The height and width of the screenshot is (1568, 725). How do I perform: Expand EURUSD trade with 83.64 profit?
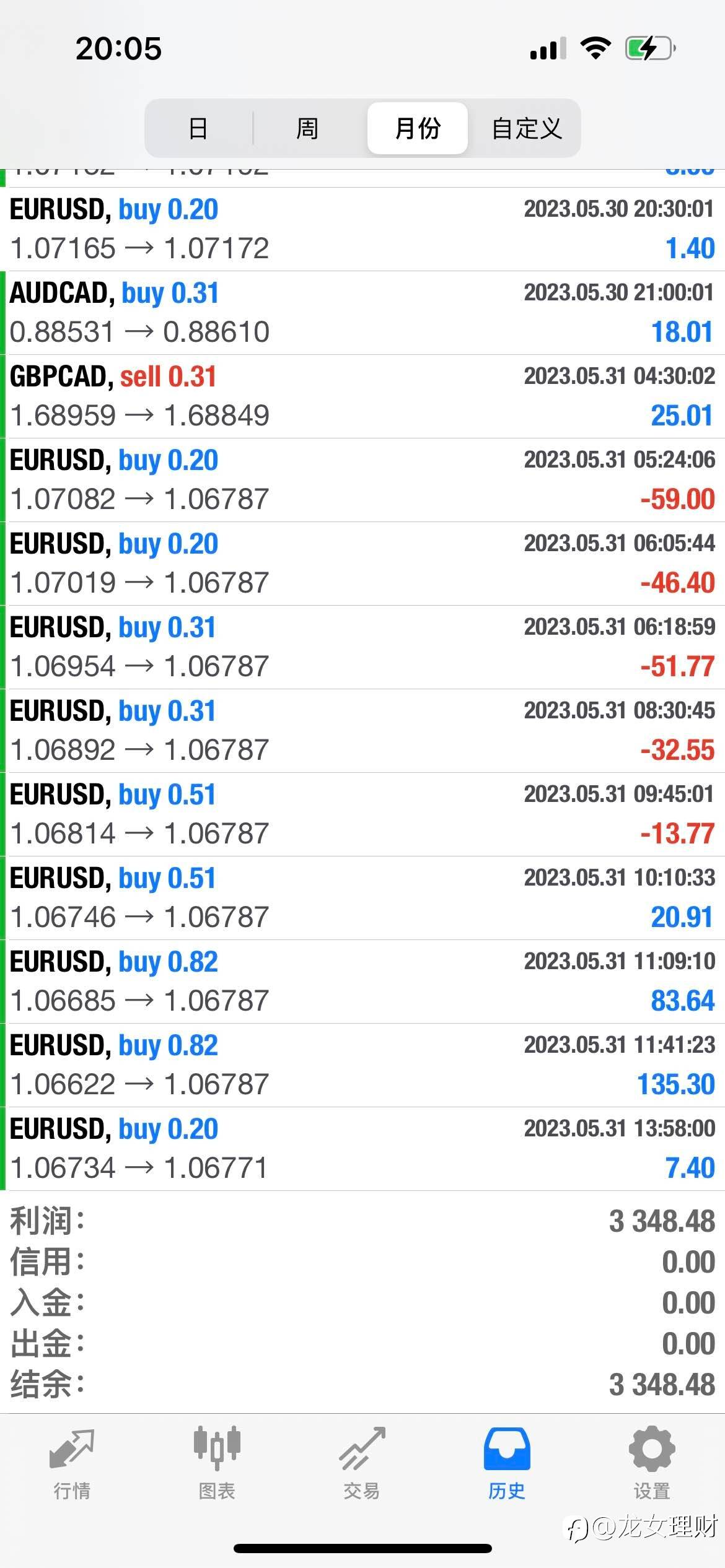(362, 982)
